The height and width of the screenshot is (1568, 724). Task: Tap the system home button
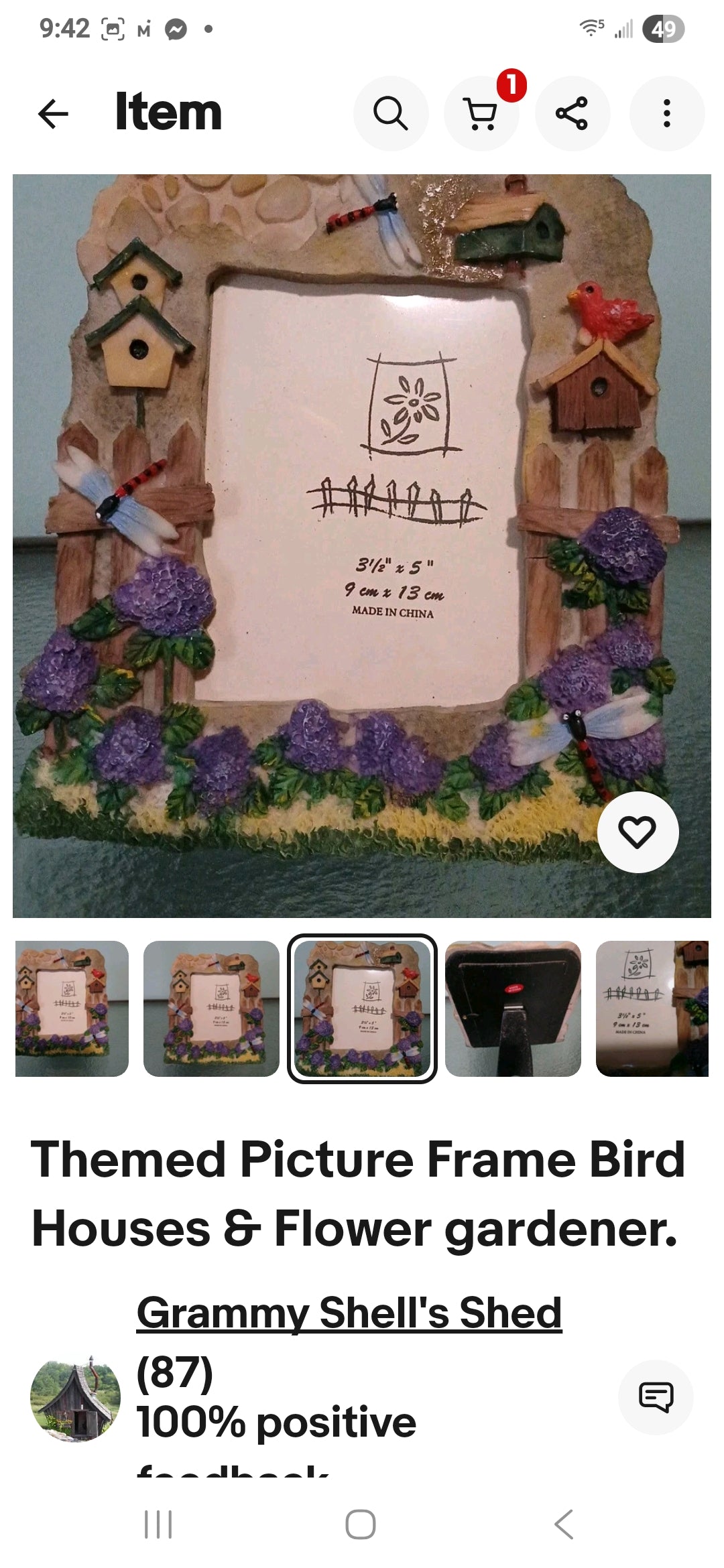coord(361,1524)
